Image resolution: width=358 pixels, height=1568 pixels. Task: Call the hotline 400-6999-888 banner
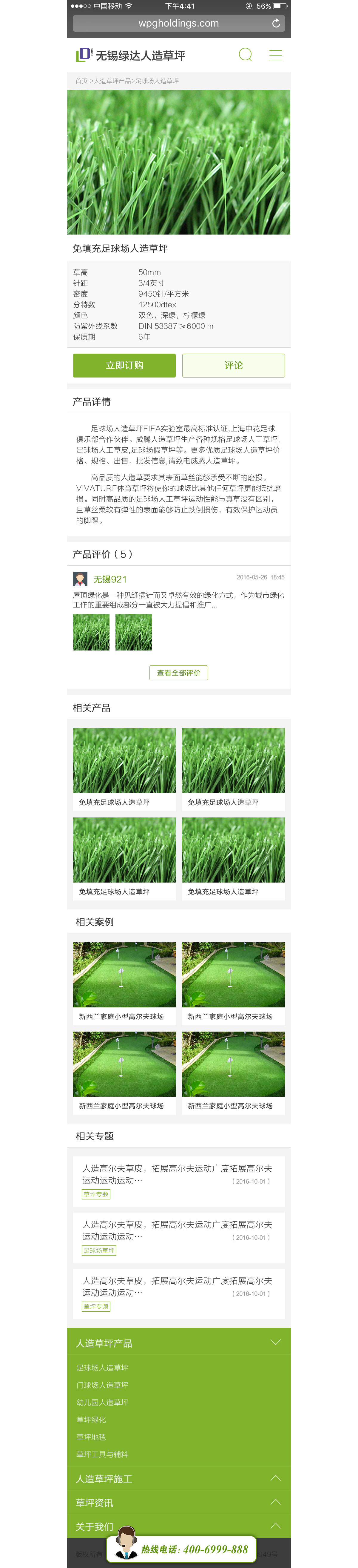click(x=182, y=1549)
